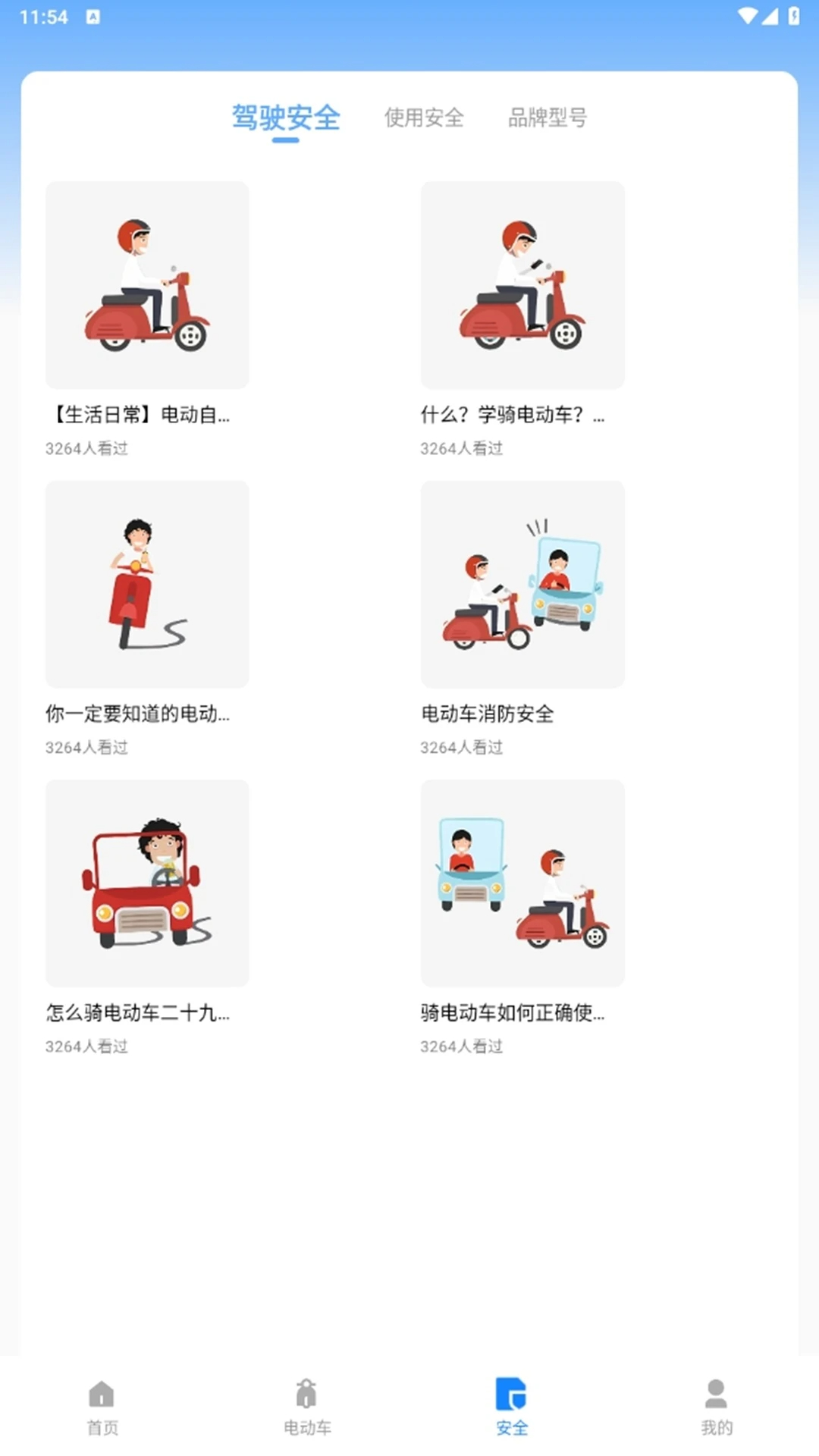Tap the scooter and car collision thumbnail

(522, 584)
